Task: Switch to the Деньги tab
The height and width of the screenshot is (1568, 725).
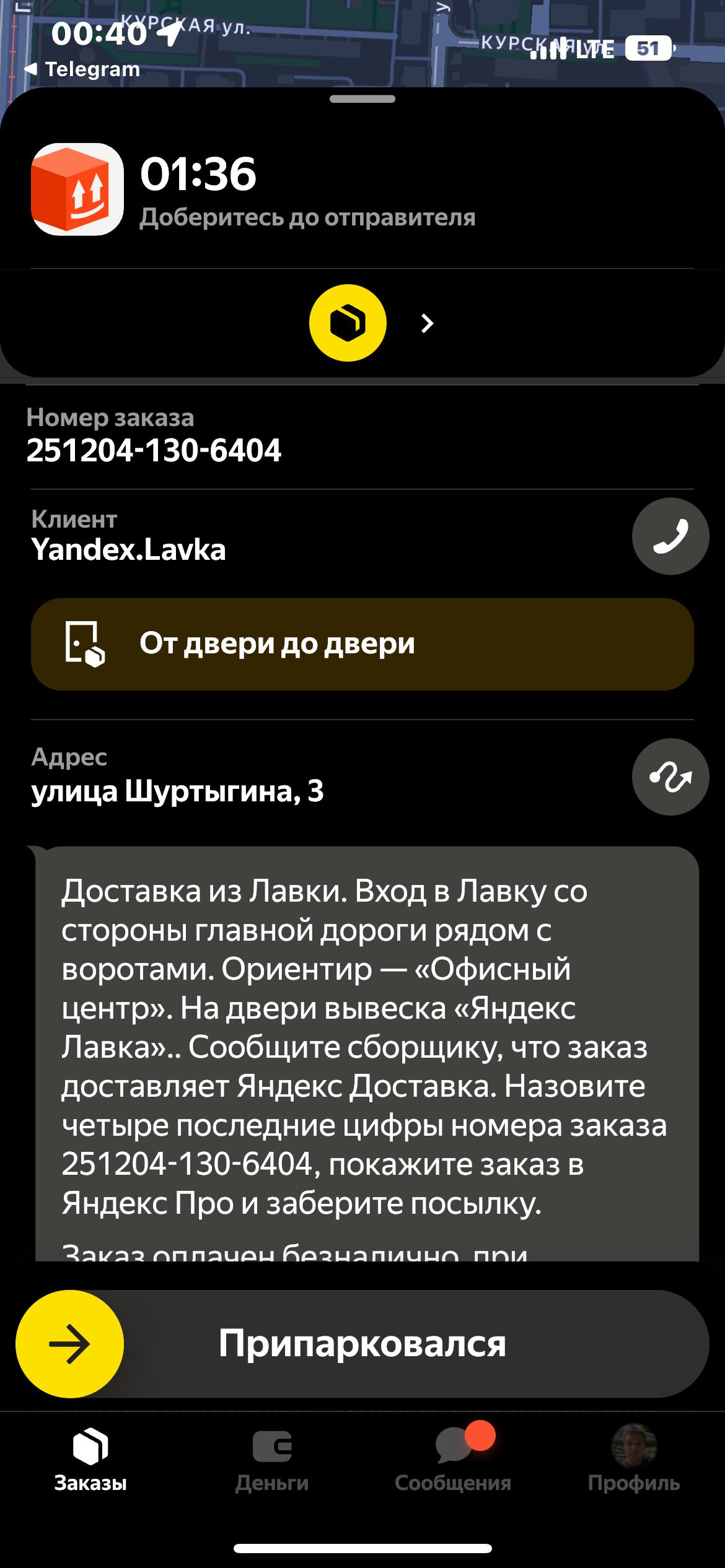Action: coord(272,1461)
